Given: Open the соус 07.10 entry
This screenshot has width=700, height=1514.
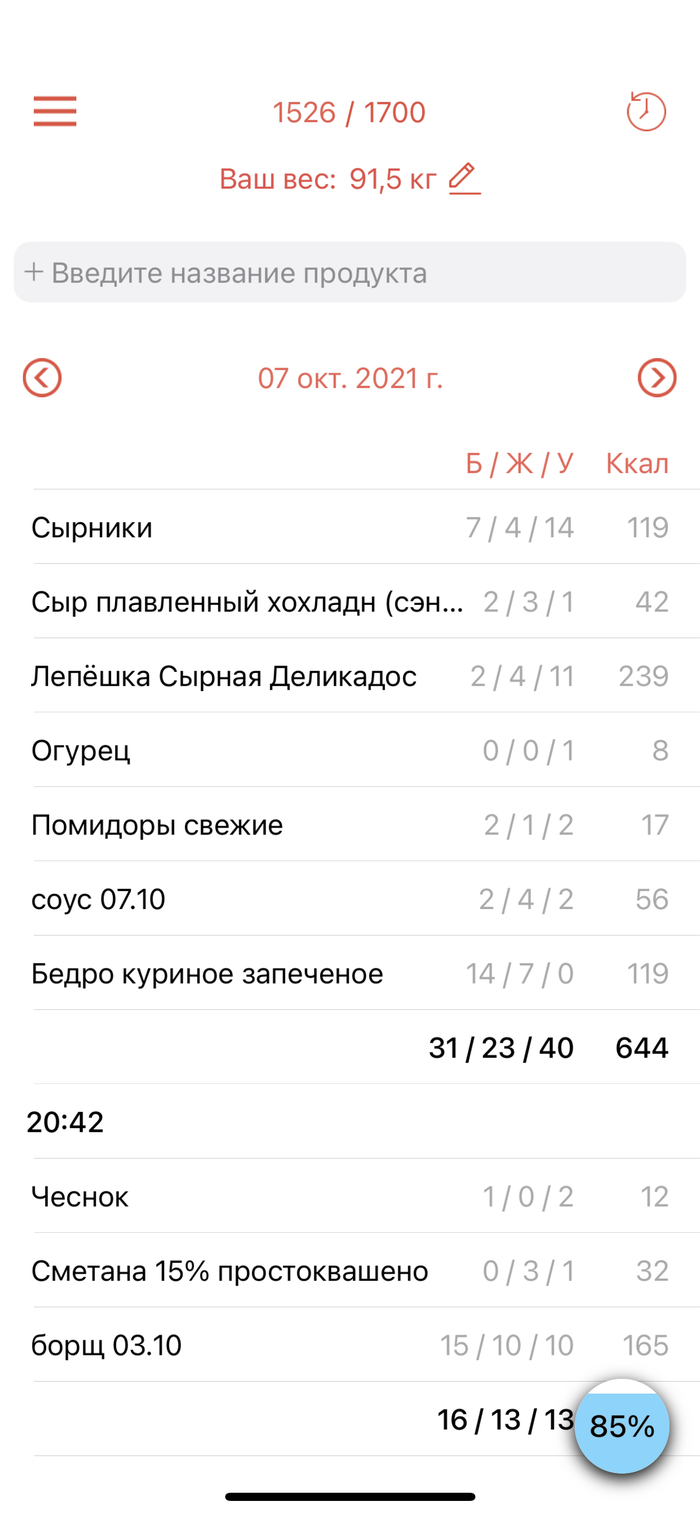Looking at the screenshot, I should click(350, 899).
